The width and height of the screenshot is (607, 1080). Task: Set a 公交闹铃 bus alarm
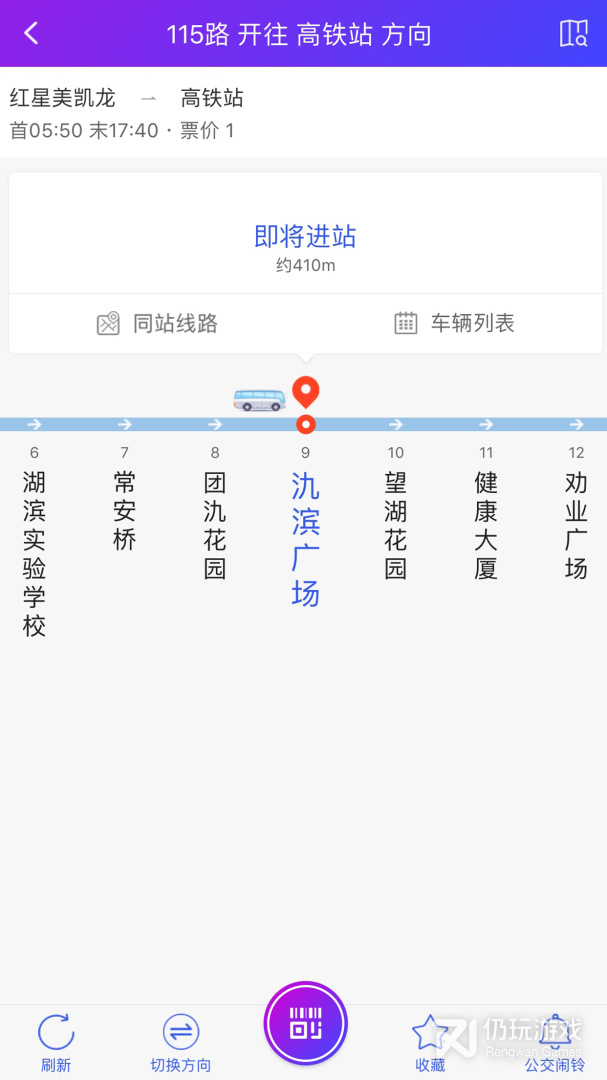point(554,1042)
